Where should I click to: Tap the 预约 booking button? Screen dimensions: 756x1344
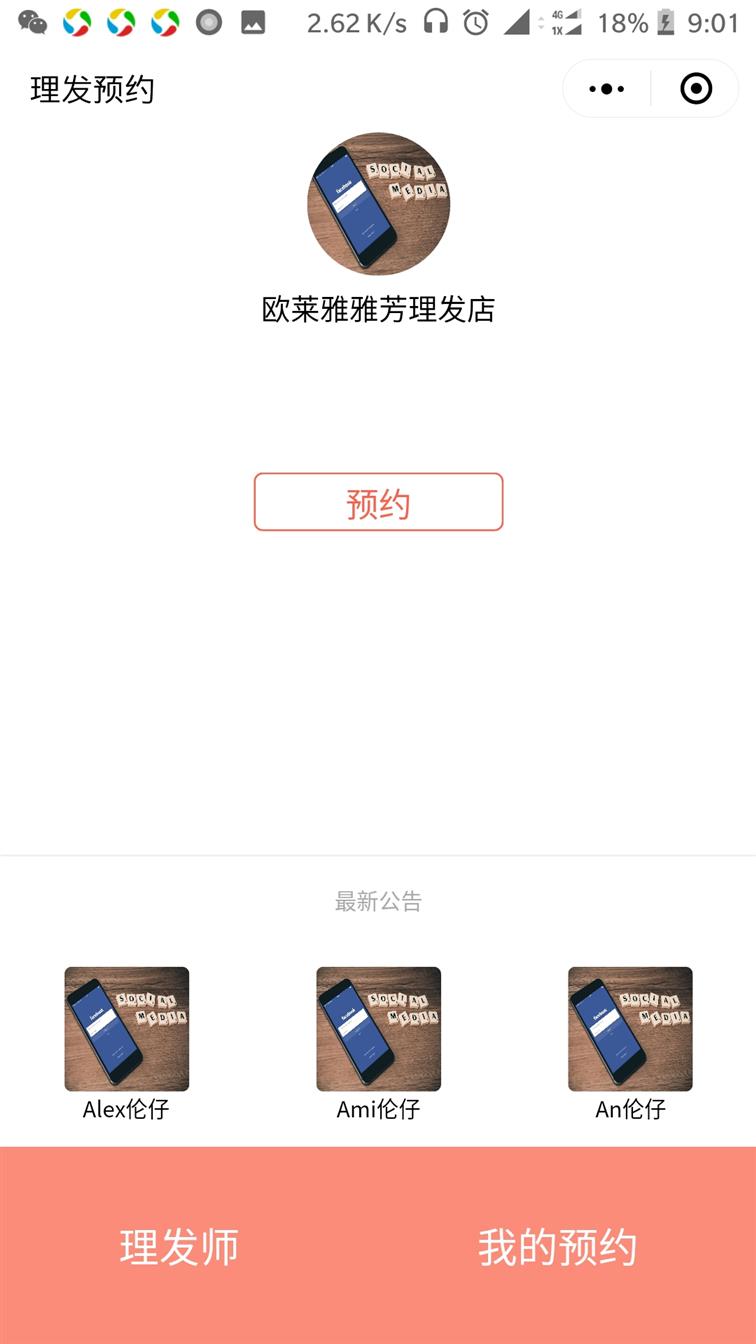click(378, 502)
